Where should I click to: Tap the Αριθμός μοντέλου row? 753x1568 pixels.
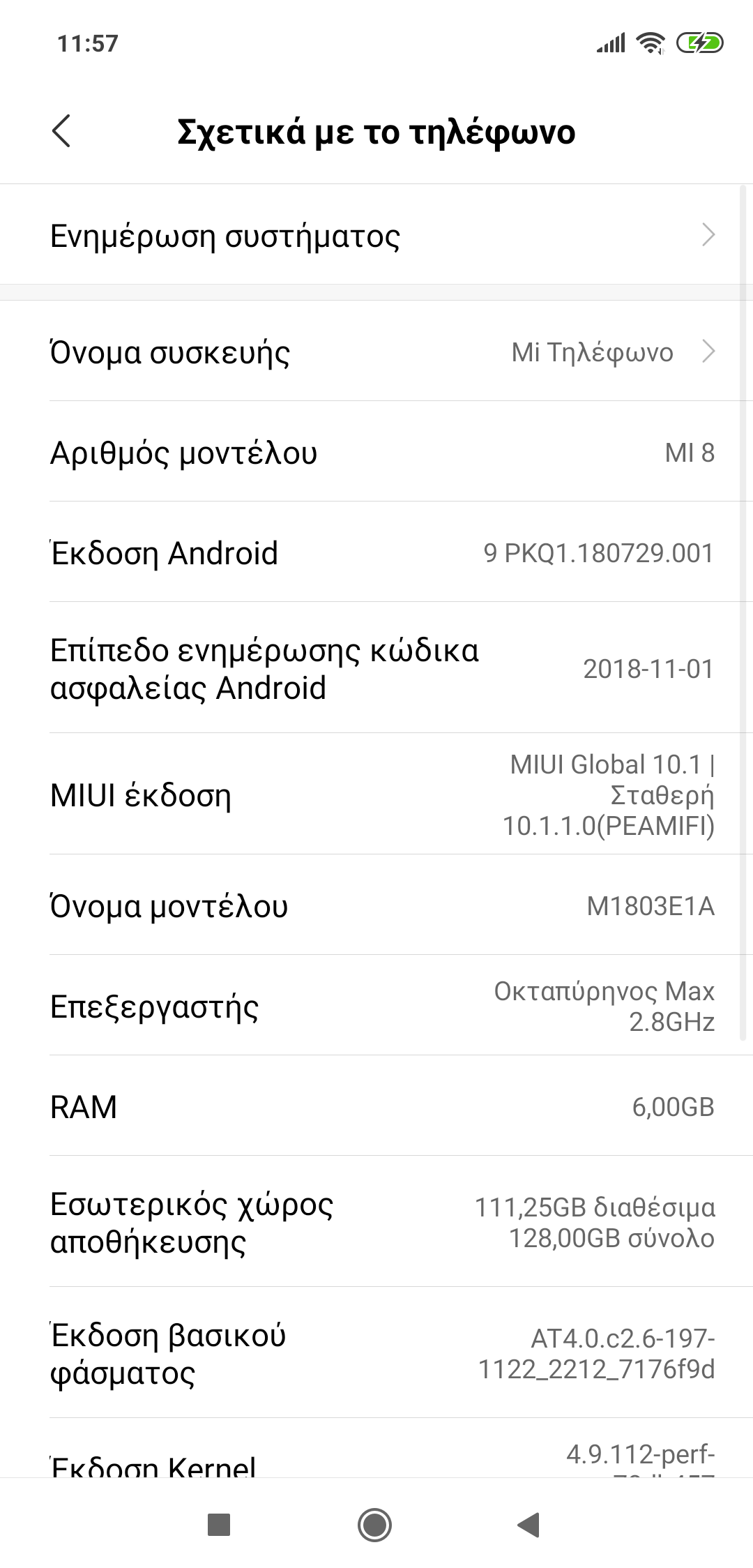[x=376, y=453]
